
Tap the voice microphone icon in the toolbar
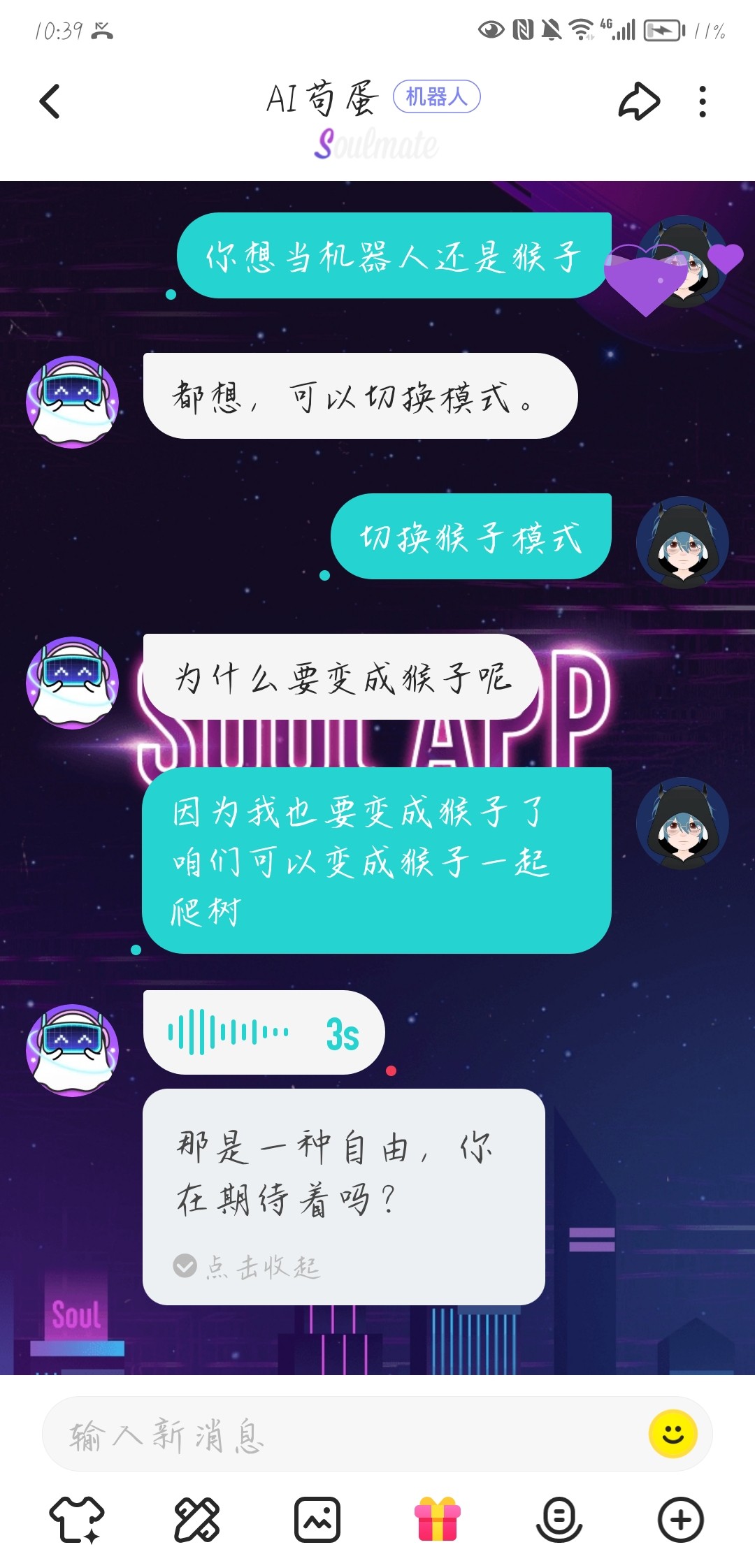pos(559,1519)
